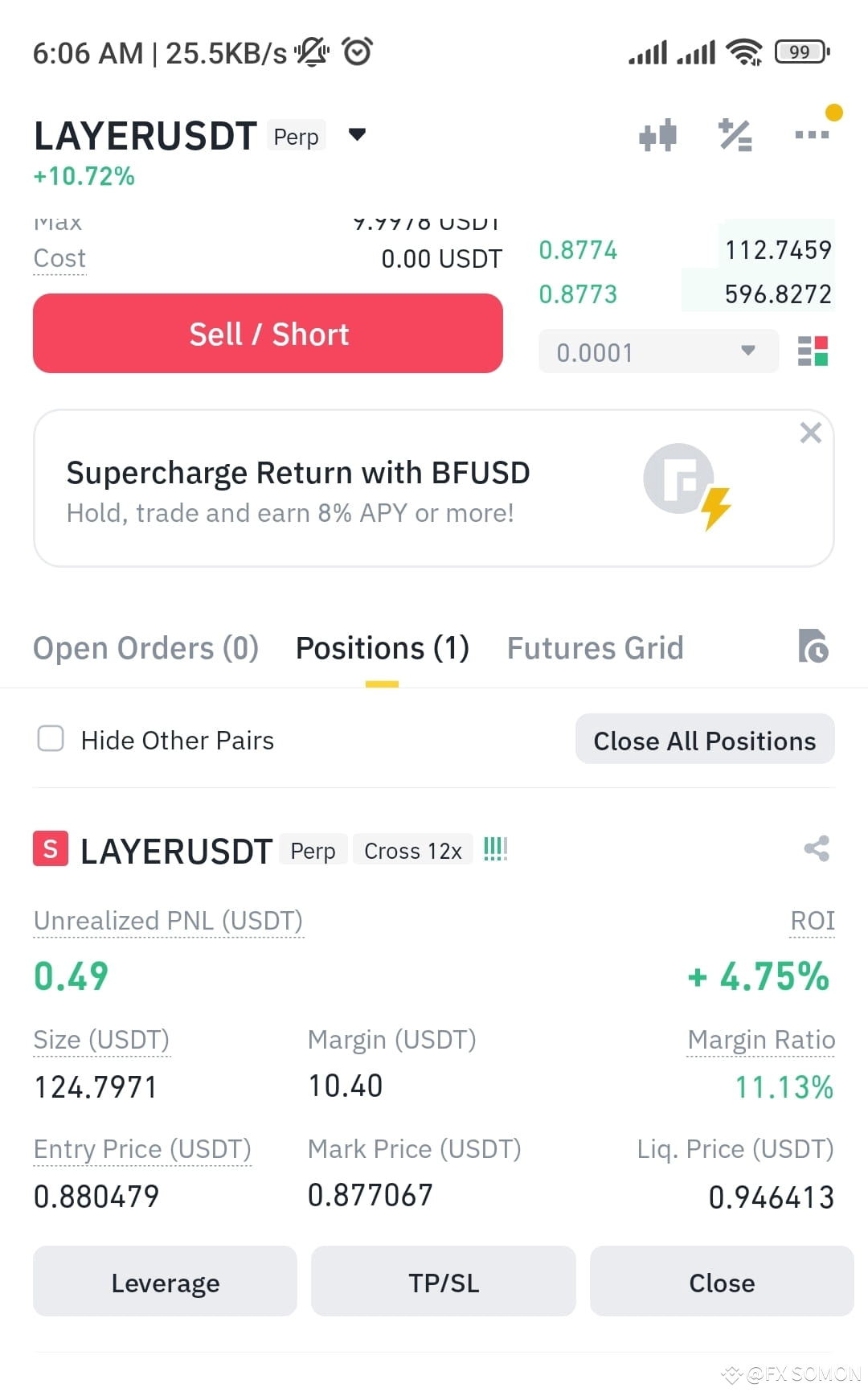The width and height of the screenshot is (868, 1392).
Task: Open the 0.0001 tick size dropdown
Action: 657,351
